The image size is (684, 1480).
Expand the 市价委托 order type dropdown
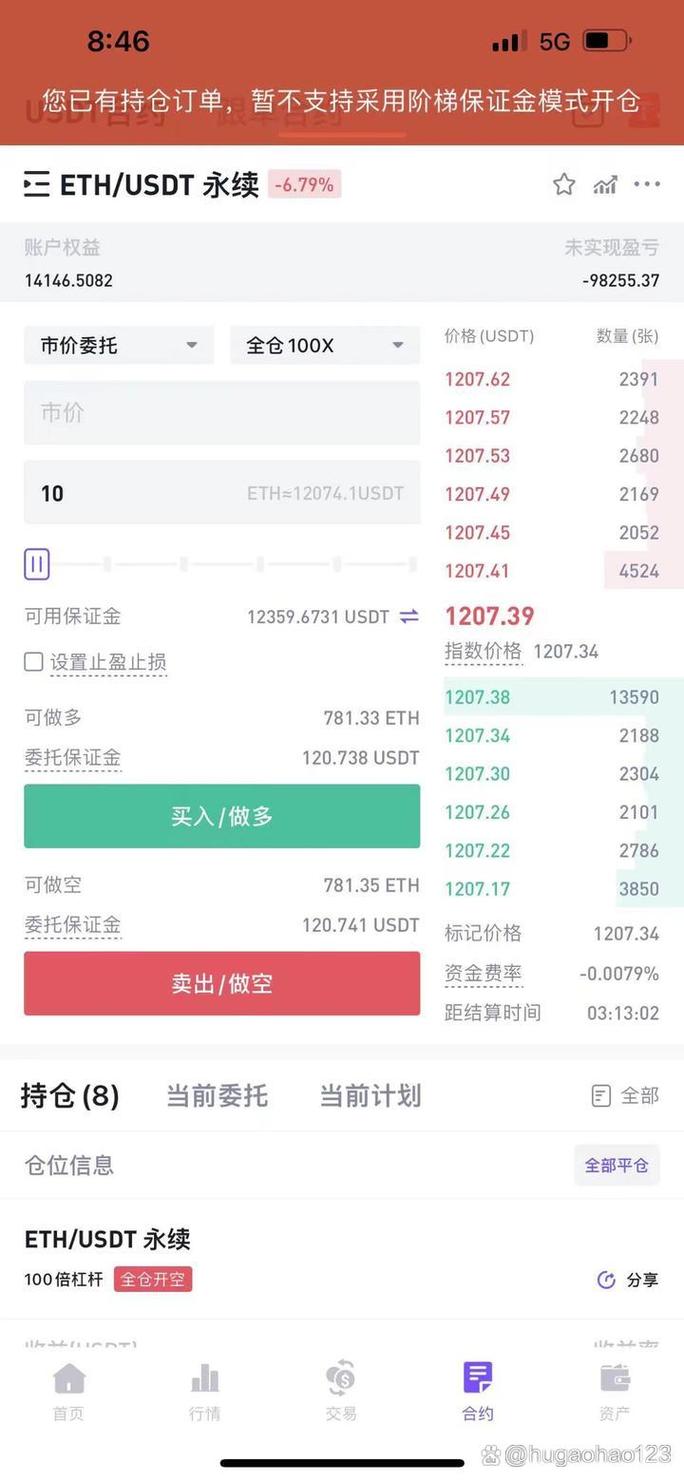point(119,345)
